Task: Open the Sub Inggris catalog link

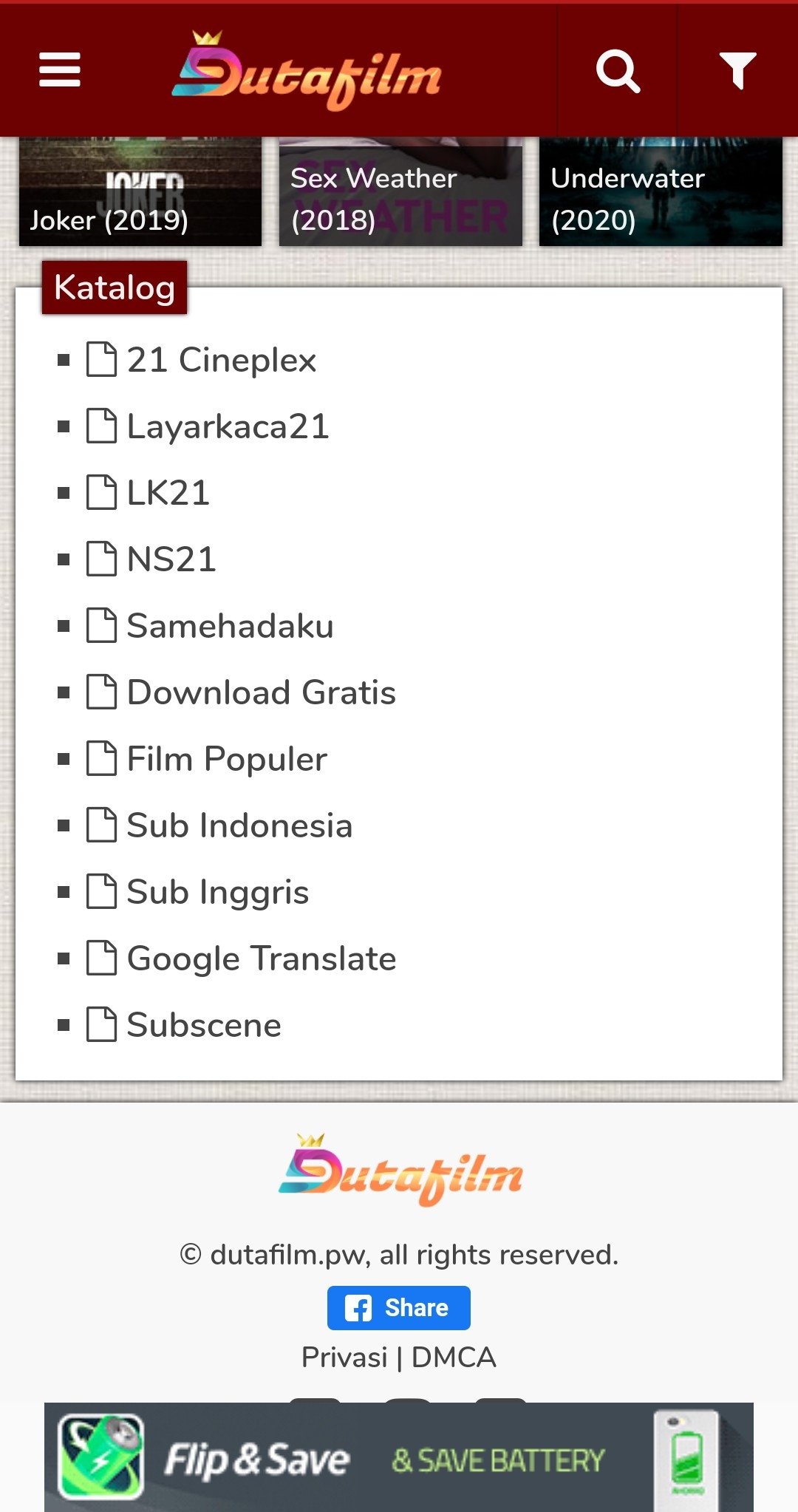Action: (217, 892)
